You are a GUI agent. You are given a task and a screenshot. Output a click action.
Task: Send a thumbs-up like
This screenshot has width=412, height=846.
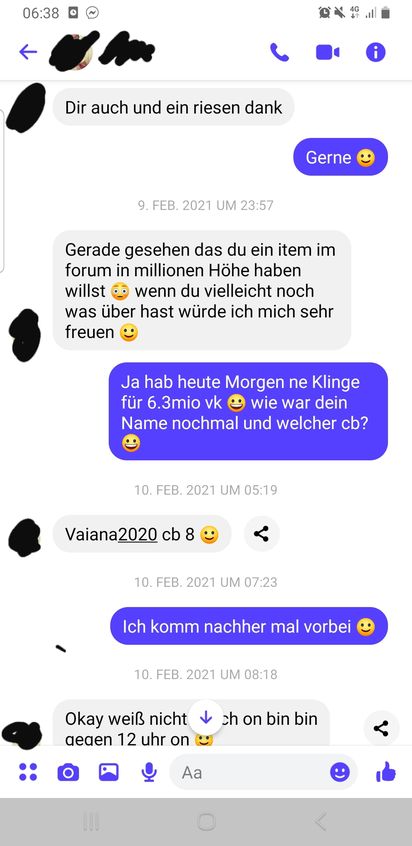[x=386, y=773]
